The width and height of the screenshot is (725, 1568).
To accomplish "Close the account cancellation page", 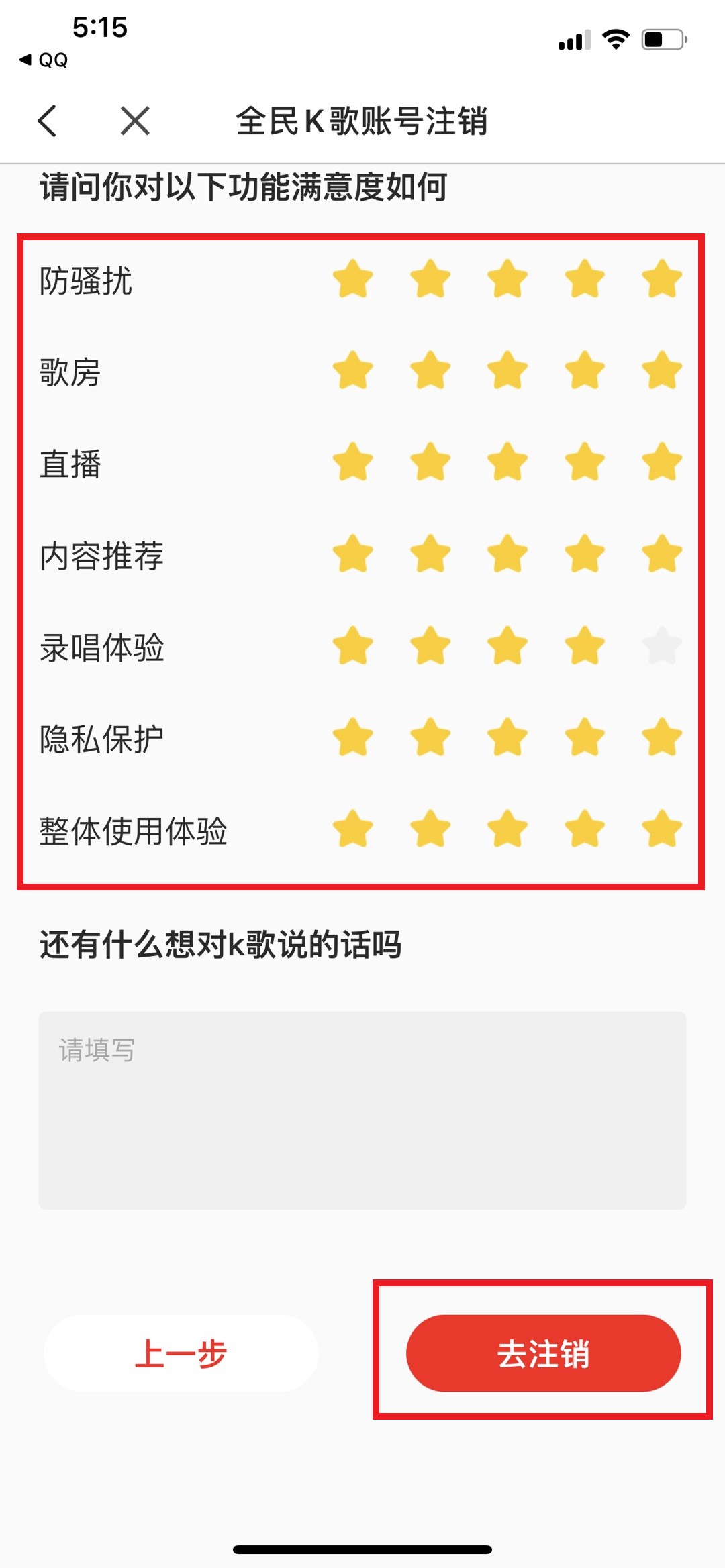I will tap(135, 121).
